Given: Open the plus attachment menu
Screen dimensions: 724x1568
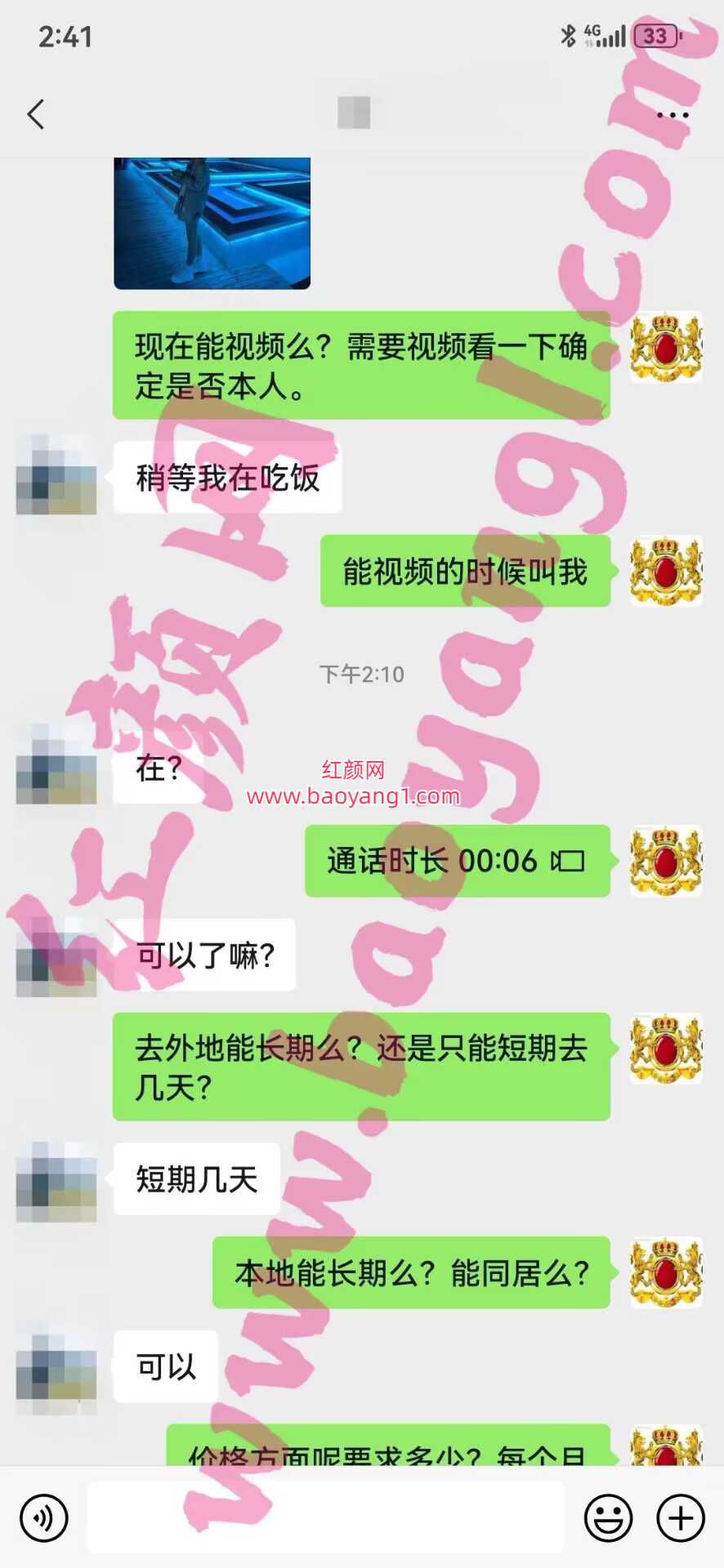Looking at the screenshot, I should point(680,1517).
